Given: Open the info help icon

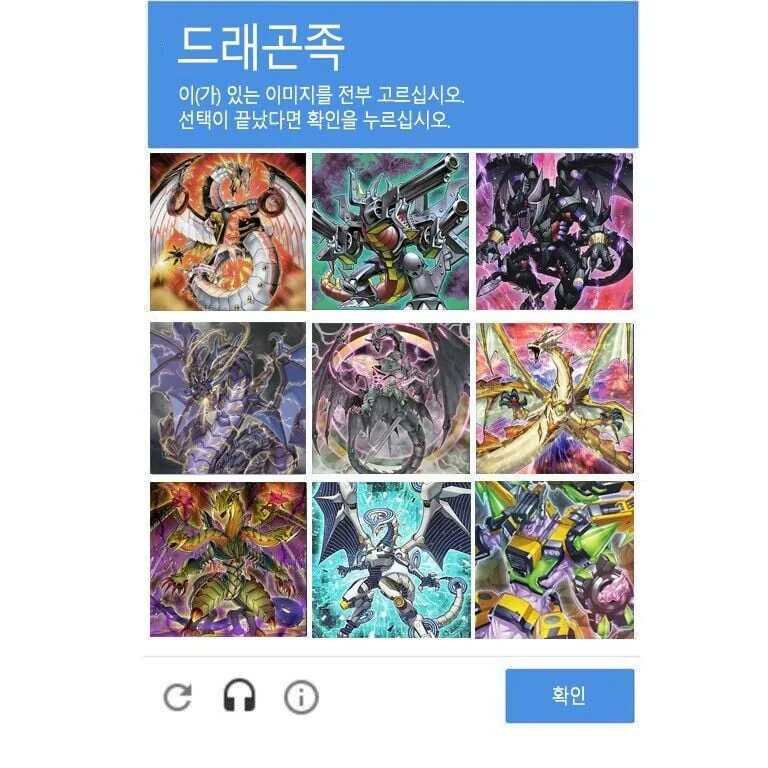Looking at the screenshot, I should tap(300, 697).
